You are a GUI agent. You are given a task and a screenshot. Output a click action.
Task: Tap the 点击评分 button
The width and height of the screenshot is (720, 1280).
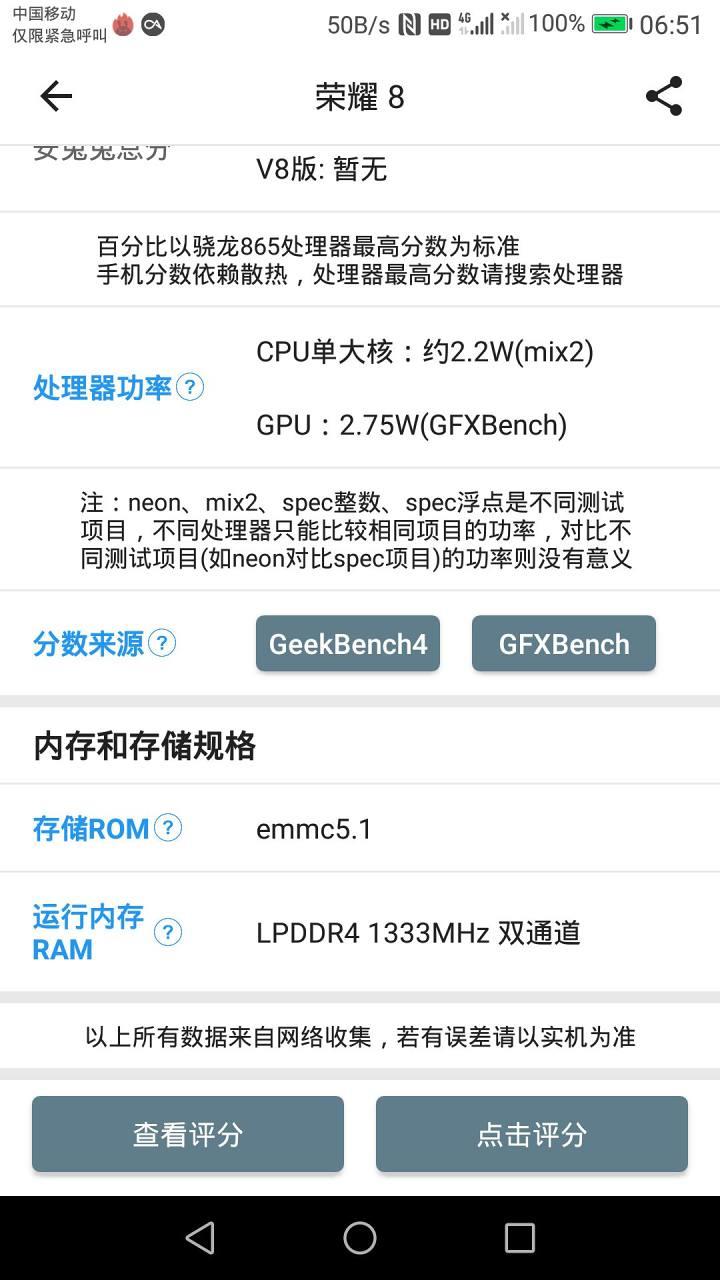(x=532, y=1134)
